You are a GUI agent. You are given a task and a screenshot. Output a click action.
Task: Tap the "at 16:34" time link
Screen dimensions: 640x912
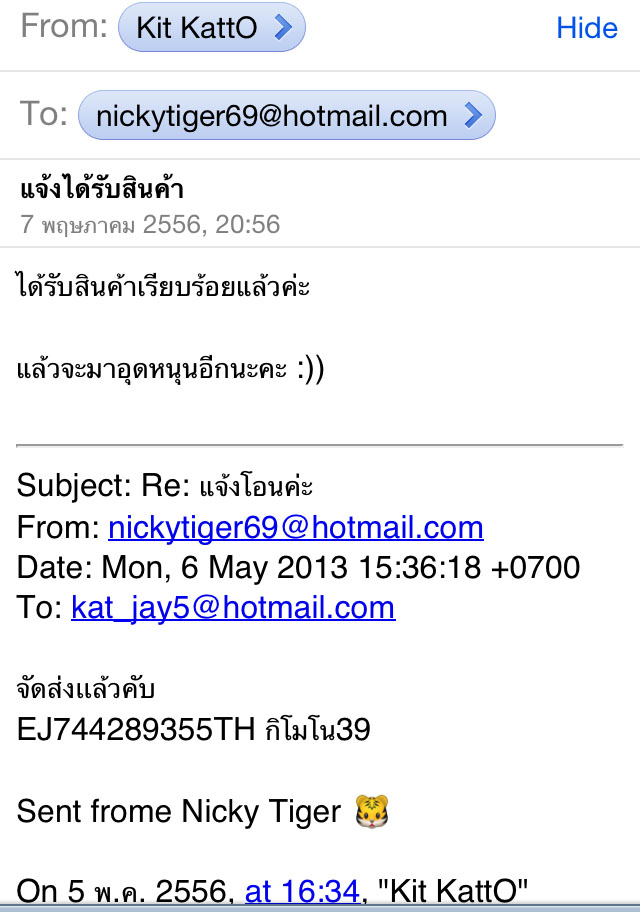click(x=302, y=891)
